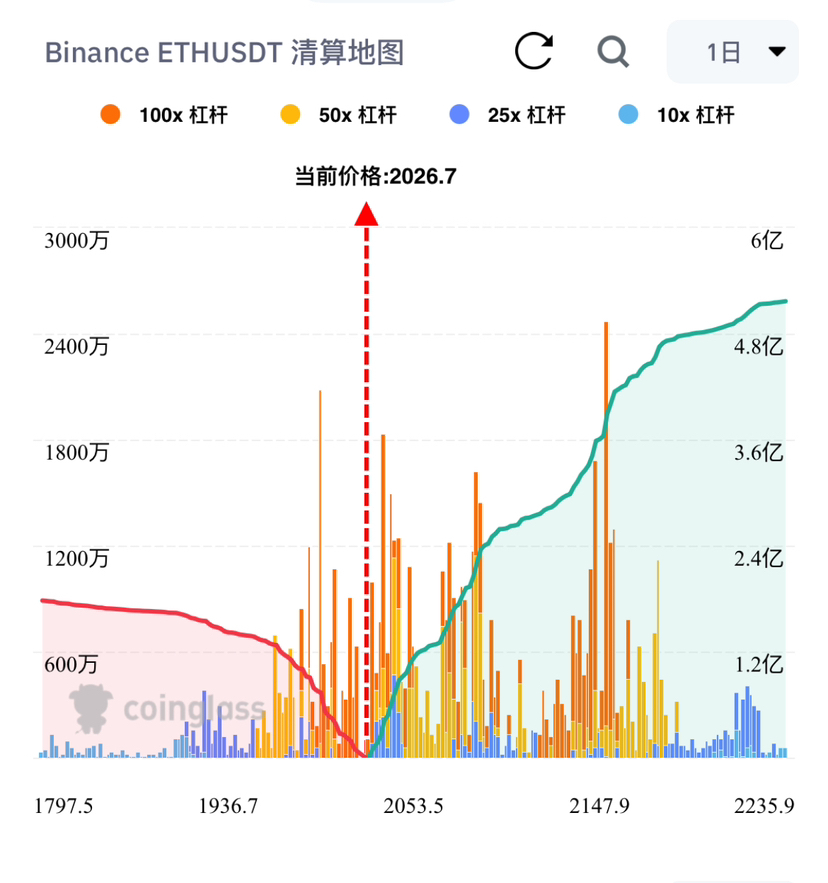Screen dimensions: 828x883
Task: Toggle the 100x 杠杆 legend series
Action: (164, 115)
